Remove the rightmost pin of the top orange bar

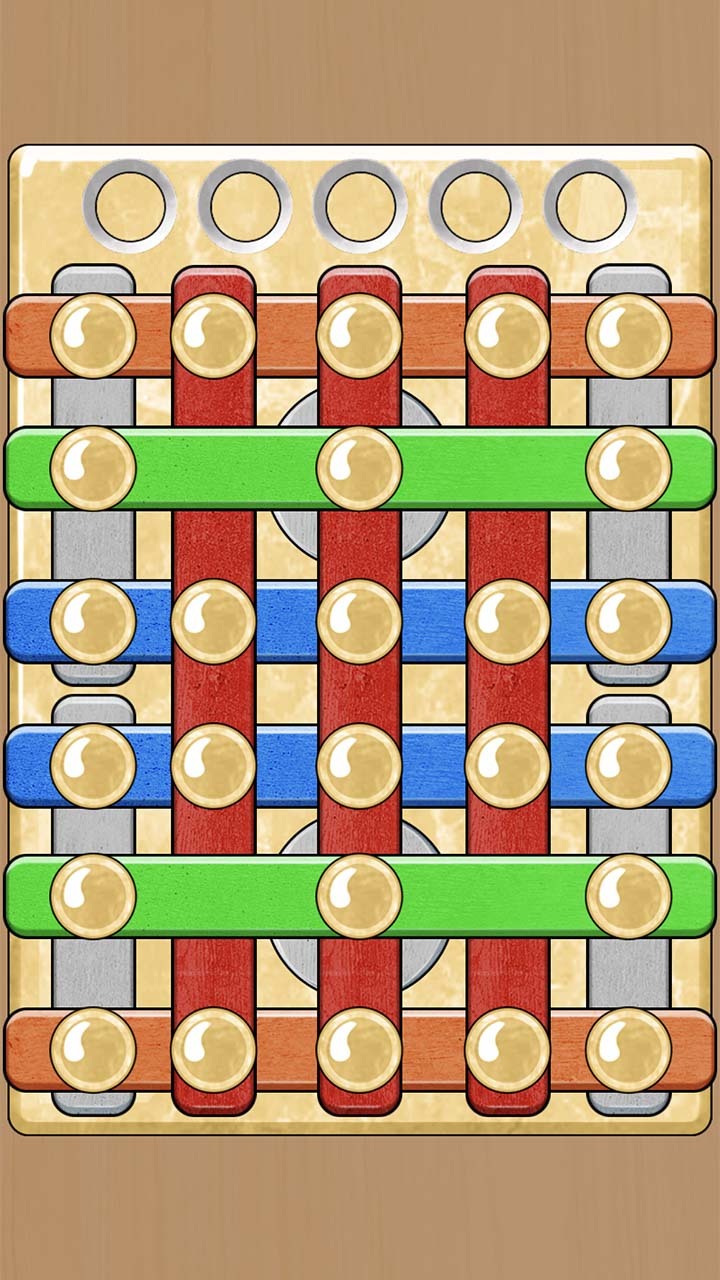(628, 335)
